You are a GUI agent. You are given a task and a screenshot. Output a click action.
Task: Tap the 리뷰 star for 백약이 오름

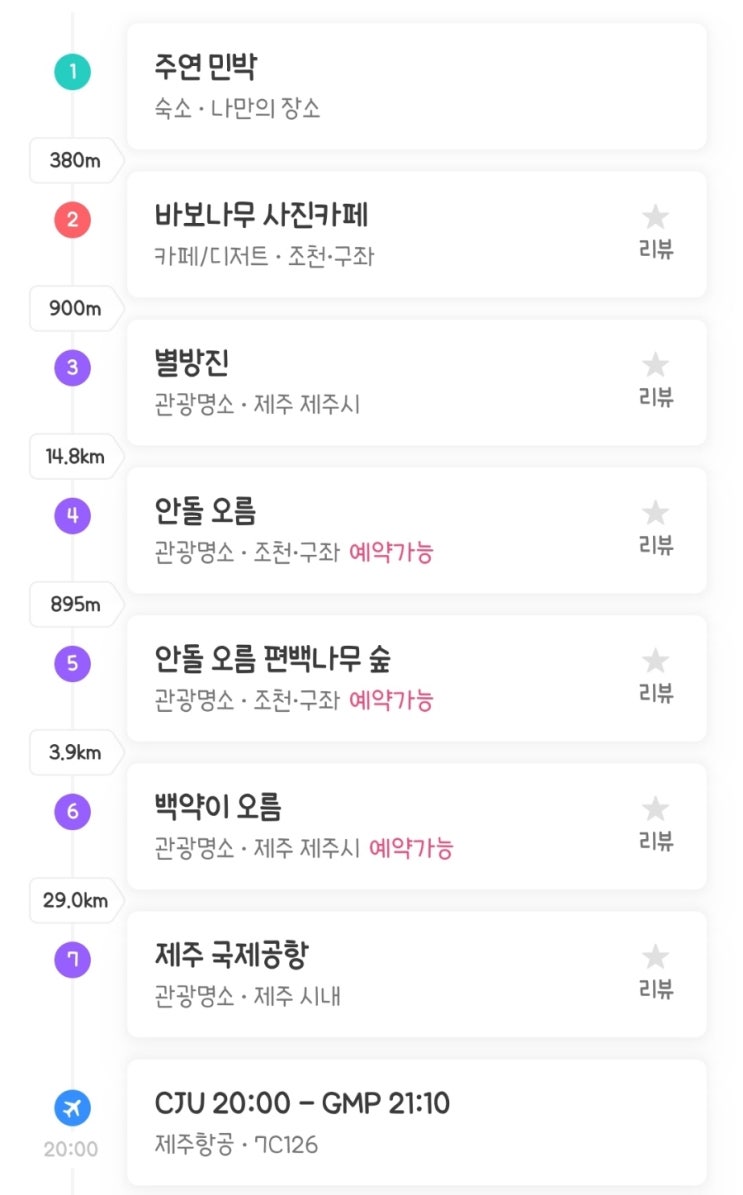[655, 823]
